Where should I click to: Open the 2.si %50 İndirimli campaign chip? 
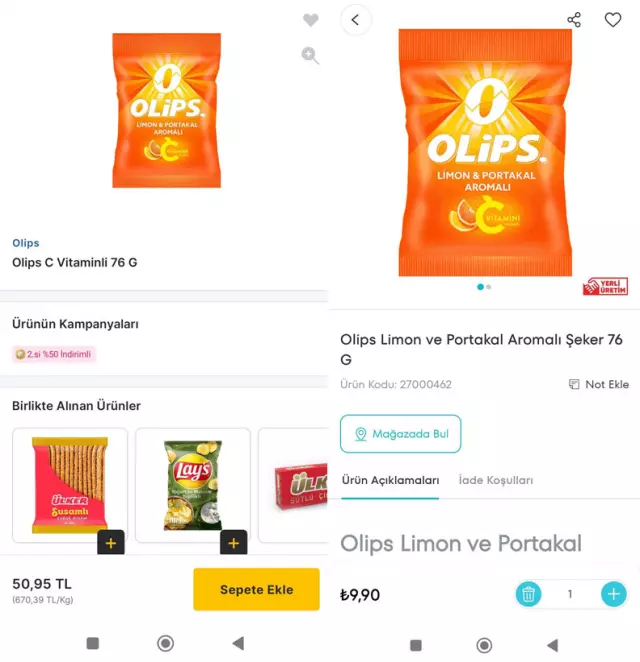[x=54, y=354]
